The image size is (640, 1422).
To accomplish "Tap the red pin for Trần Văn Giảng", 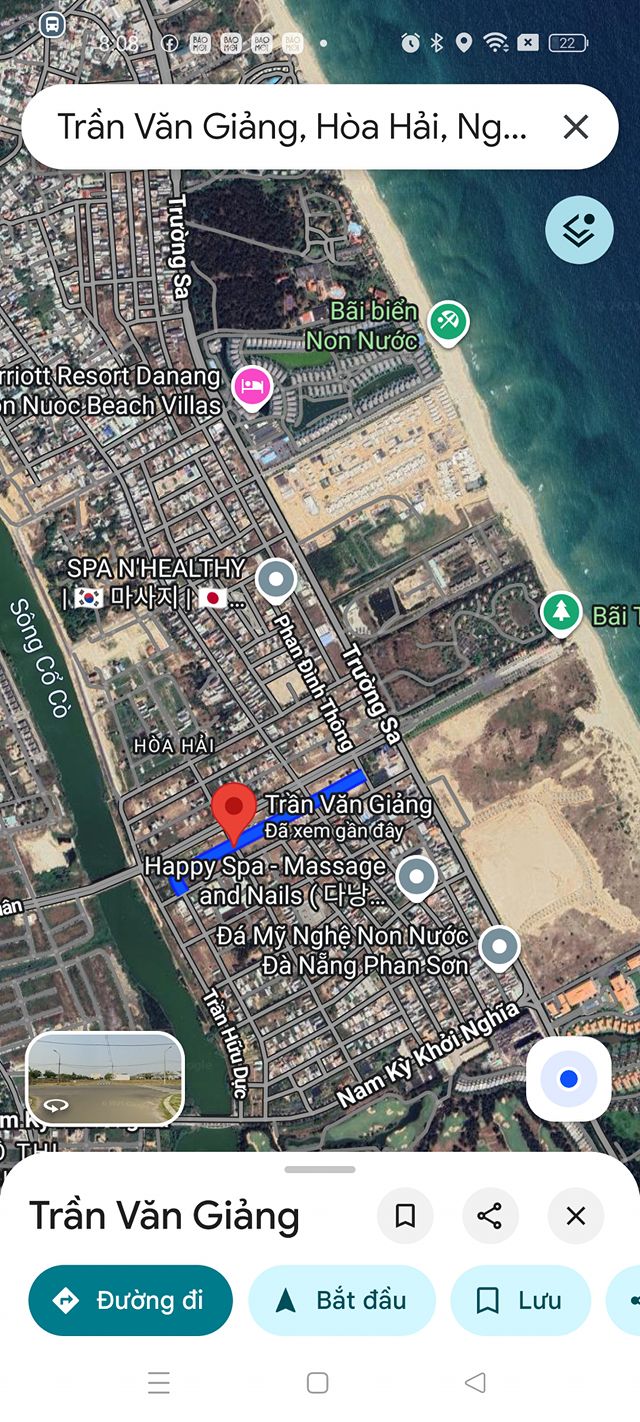I will point(236,811).
